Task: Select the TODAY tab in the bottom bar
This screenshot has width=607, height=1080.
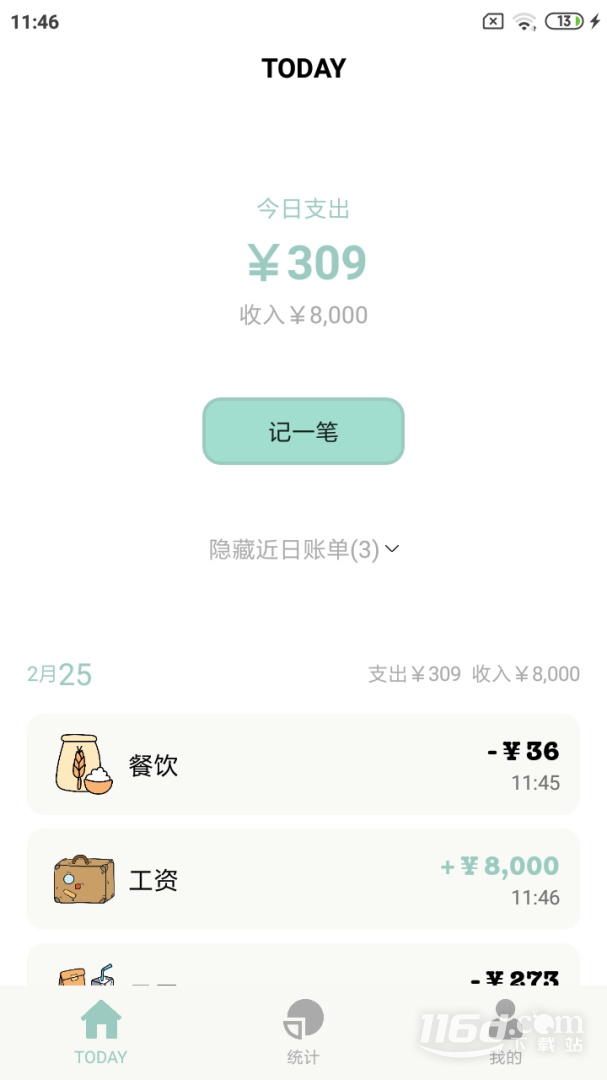Action: click(101, 1032)
